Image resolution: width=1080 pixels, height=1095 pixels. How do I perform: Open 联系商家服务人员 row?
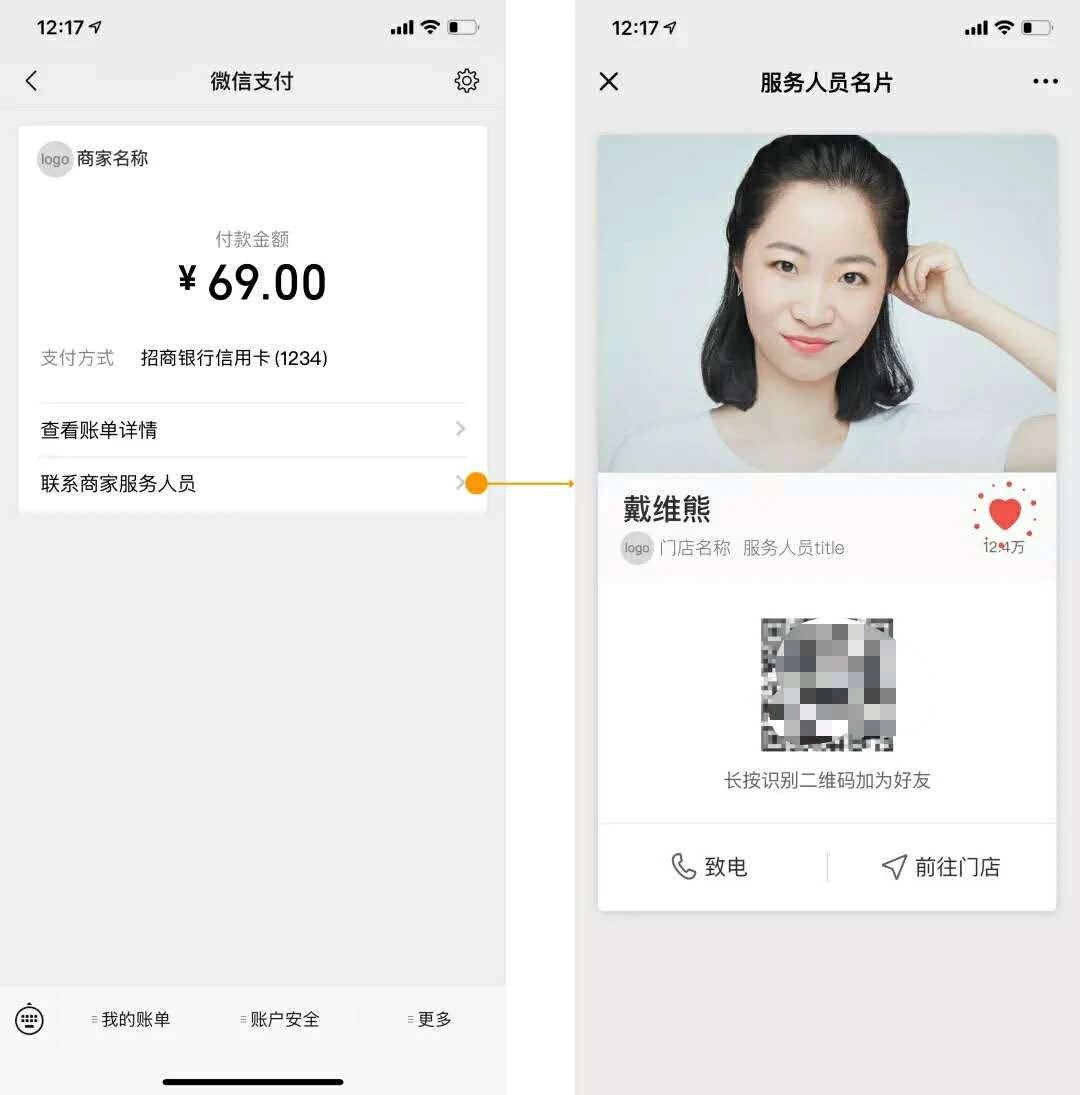click(252, 484)
